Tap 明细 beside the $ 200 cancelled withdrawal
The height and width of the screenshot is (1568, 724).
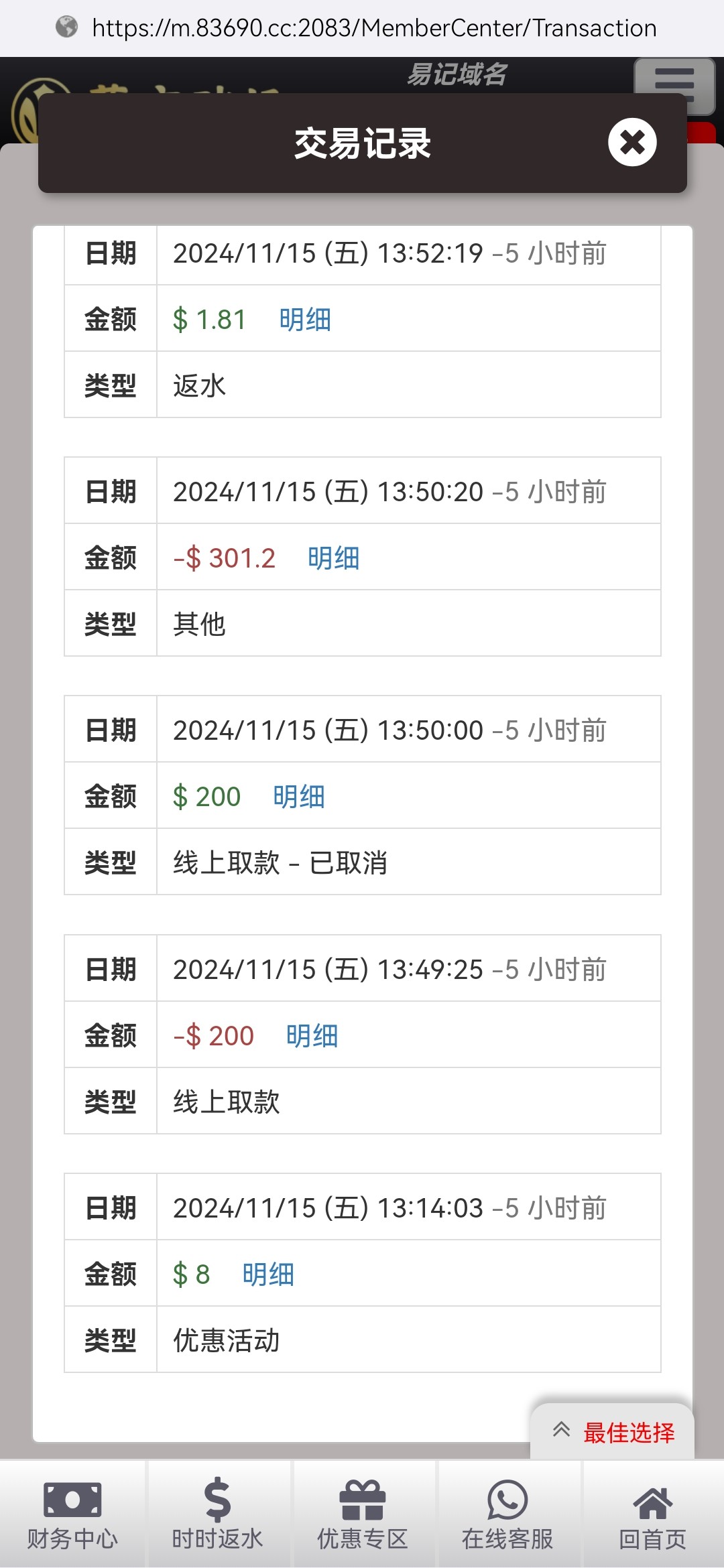tap(298, 797)
